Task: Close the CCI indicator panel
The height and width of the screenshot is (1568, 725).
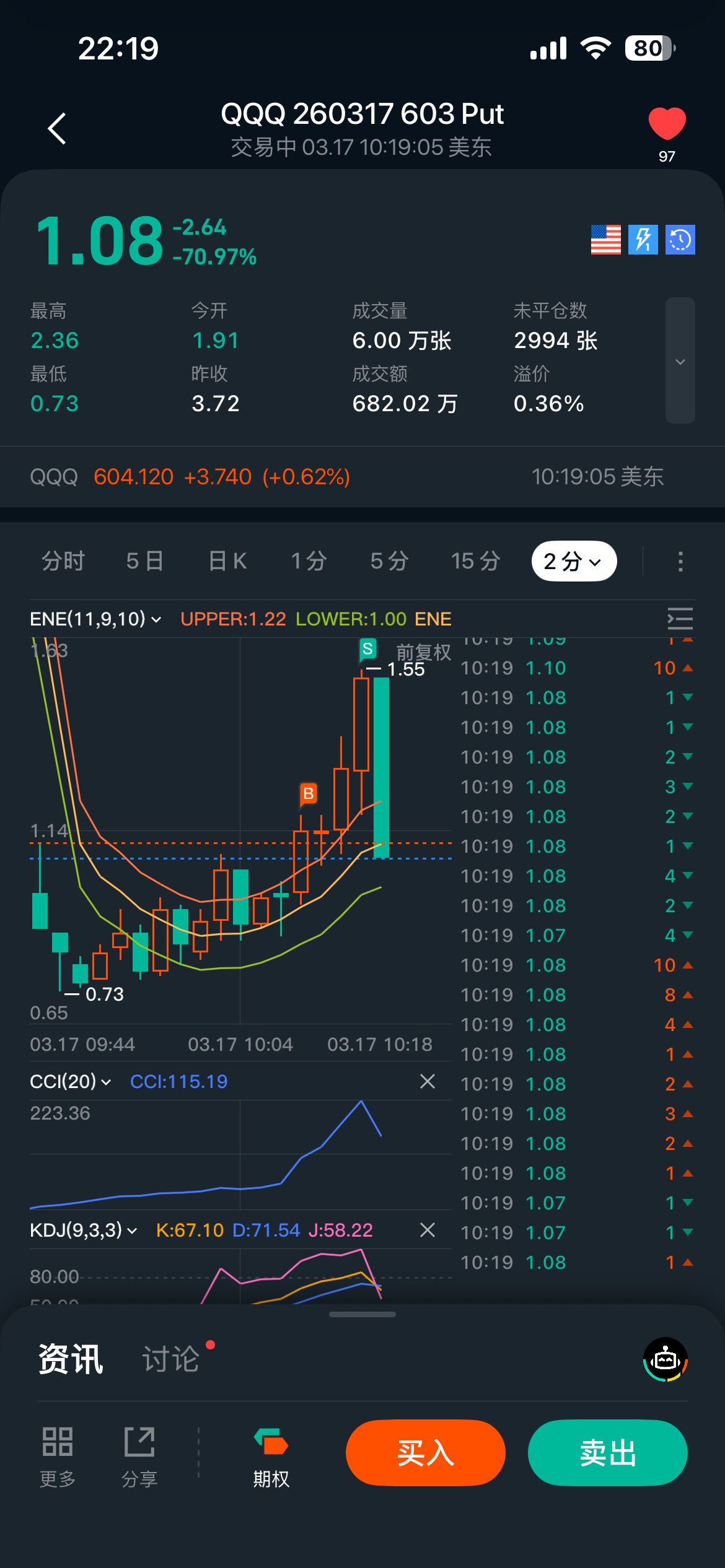Action: pyautogui.click(x=427, y=1081)
